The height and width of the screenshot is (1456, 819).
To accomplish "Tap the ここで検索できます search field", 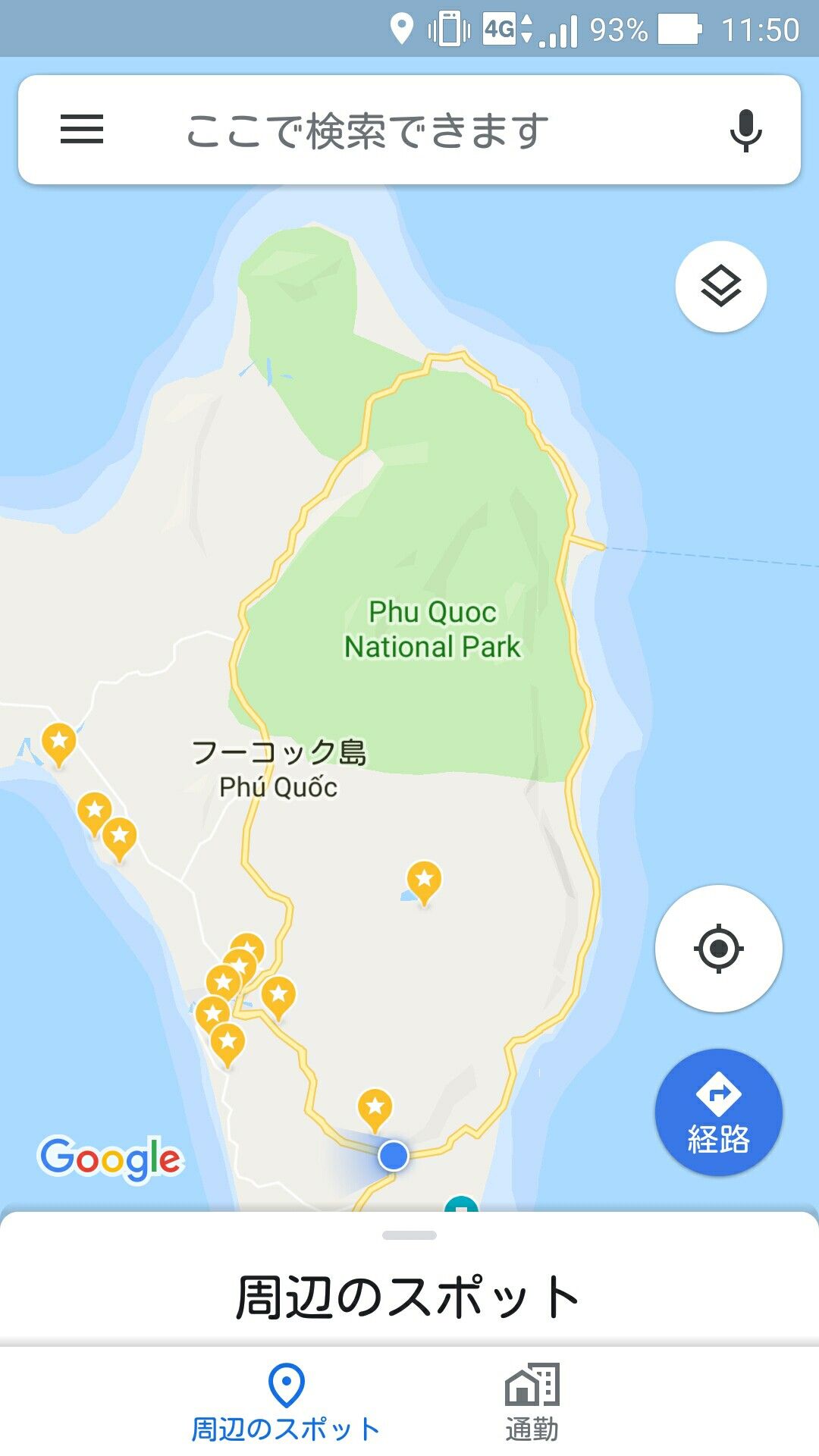I will coord(409,130).
